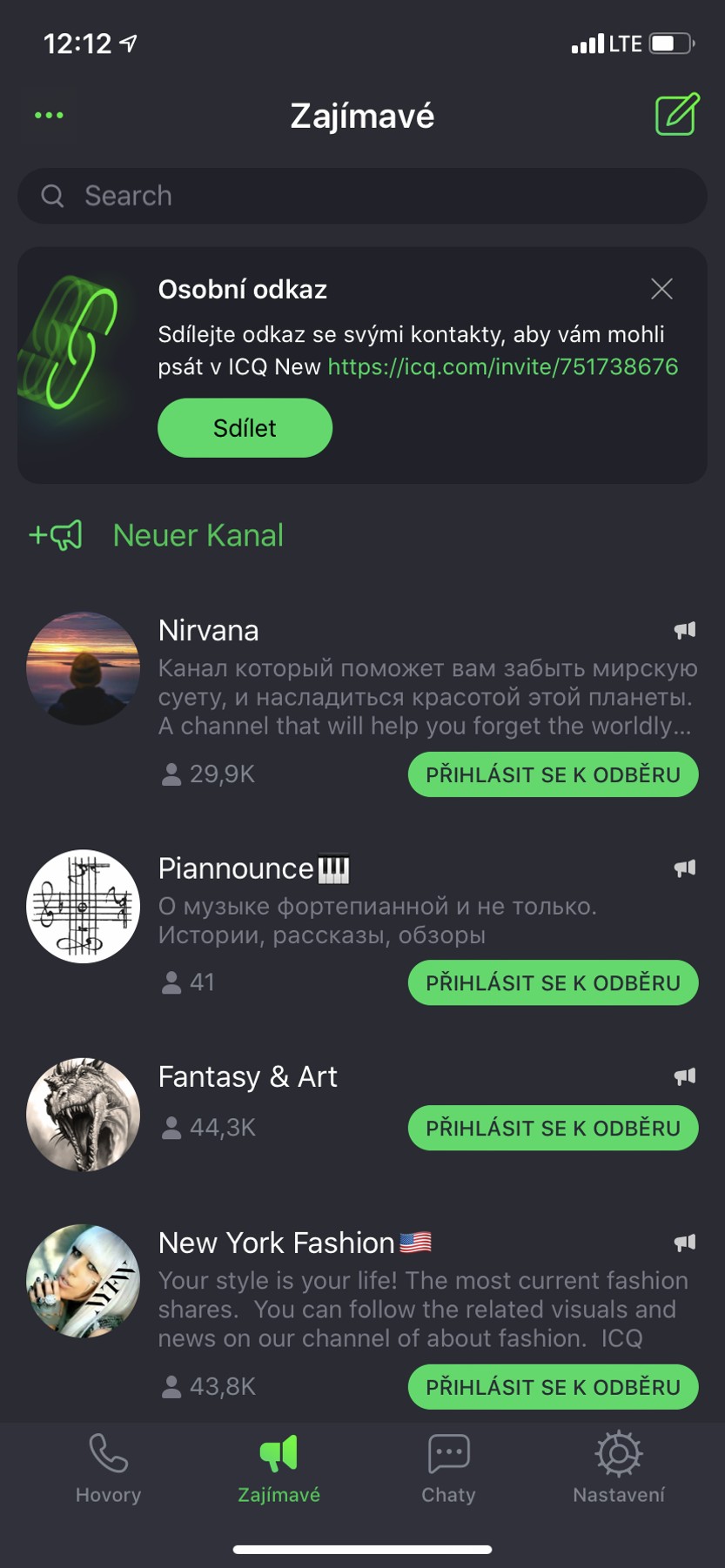Screen dimensions: 725x1568
Task: Dismiss the Osobní odkaz banner
Action: pyautogui.click(x=661, y=289)
